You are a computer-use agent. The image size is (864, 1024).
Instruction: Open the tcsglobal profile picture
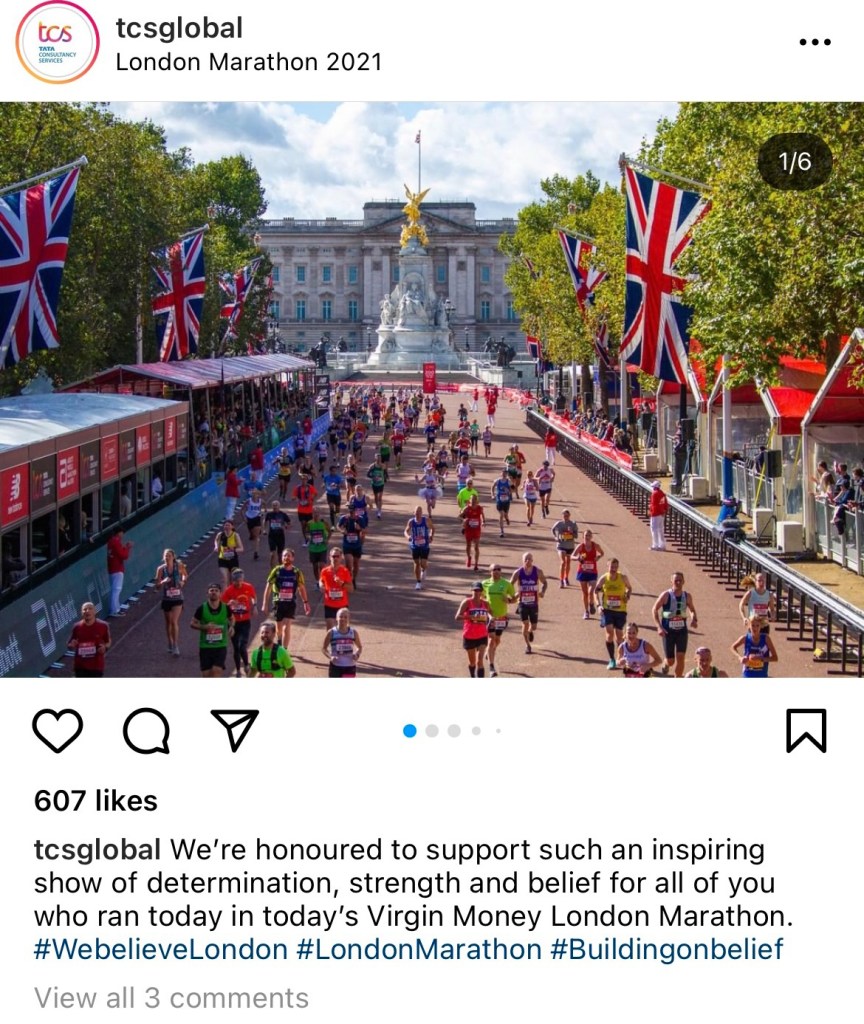click(x=57, y=42)
